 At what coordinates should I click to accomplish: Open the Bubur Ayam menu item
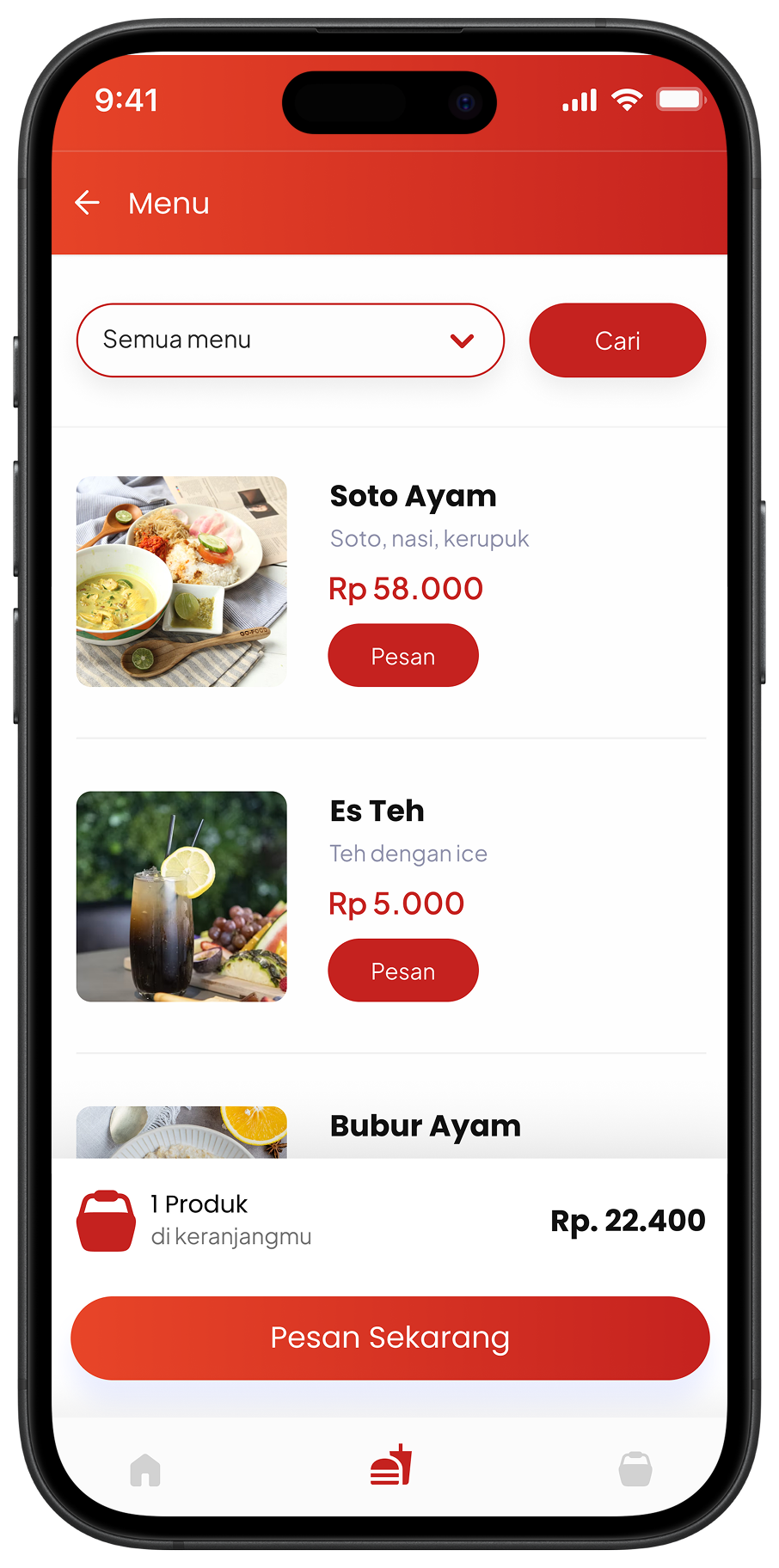[425, 1127]
